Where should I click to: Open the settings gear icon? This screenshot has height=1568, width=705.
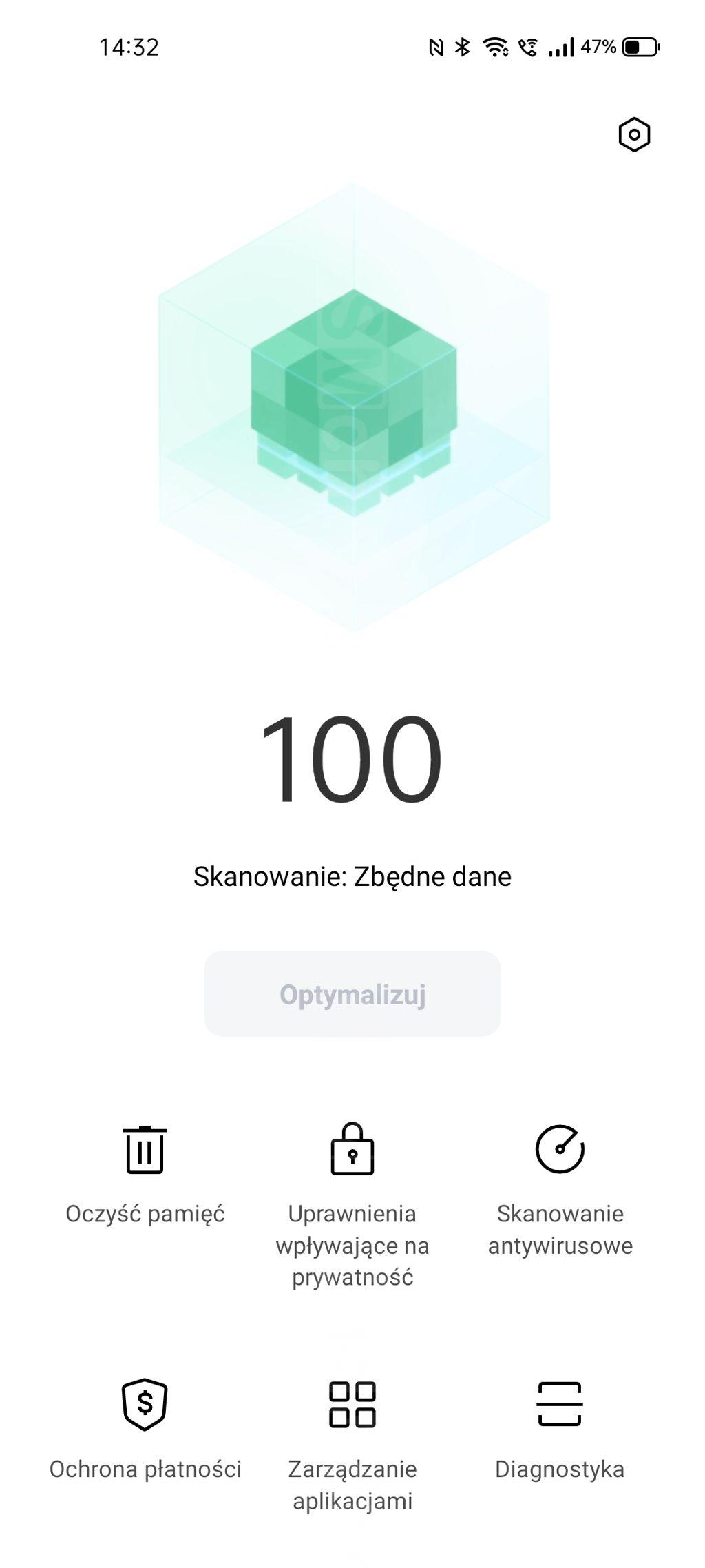(x=634, y=134)
